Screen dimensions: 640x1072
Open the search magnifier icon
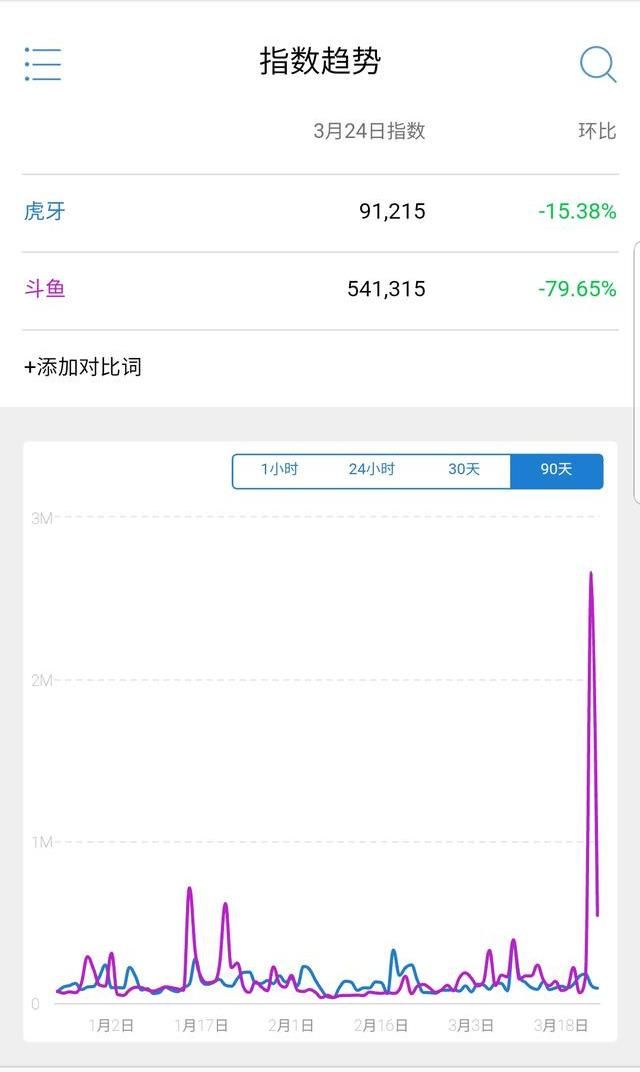[598, 65]
